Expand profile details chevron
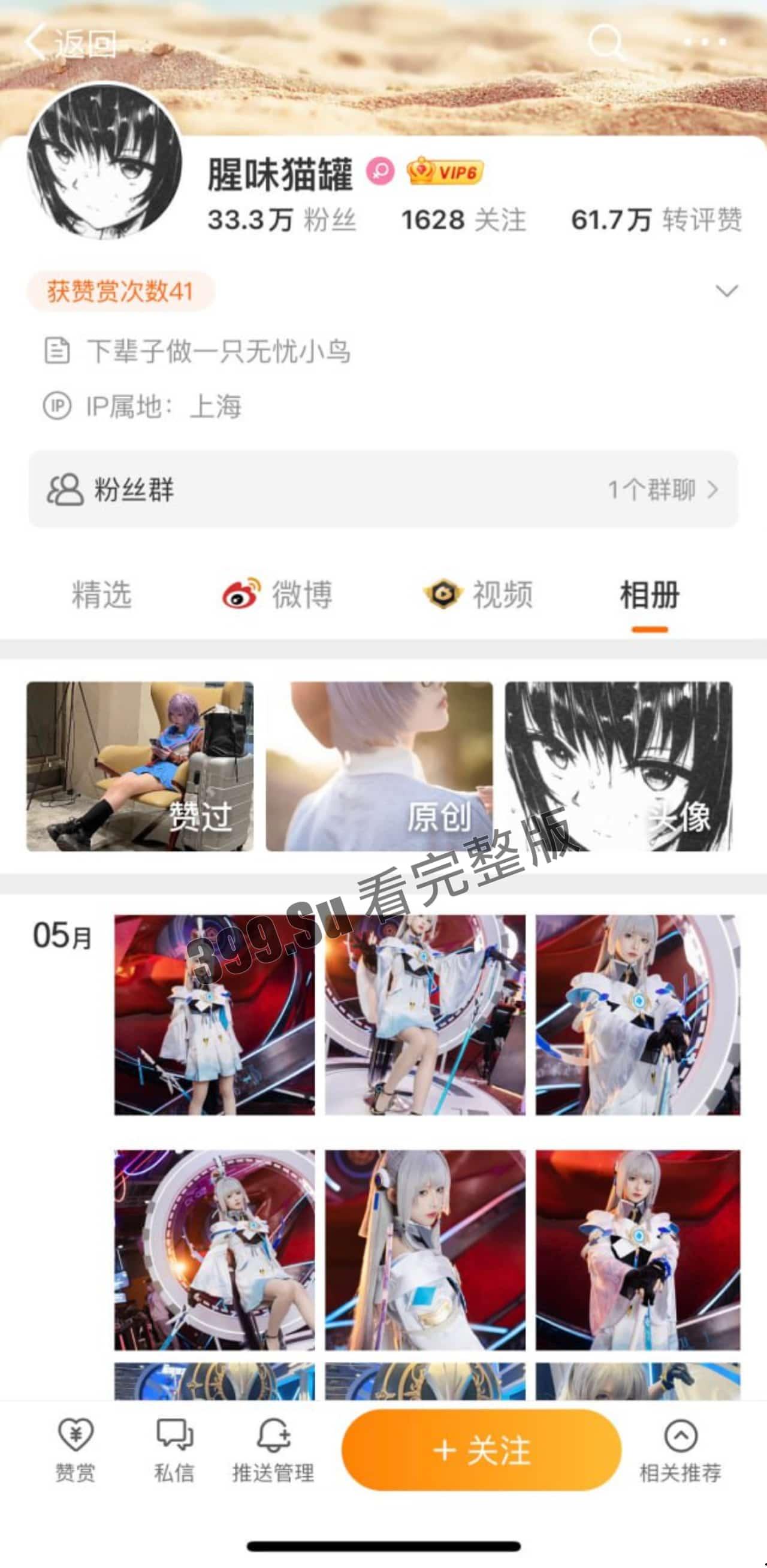The width and height of the screenshot is (767, 1568). point(726,291)
